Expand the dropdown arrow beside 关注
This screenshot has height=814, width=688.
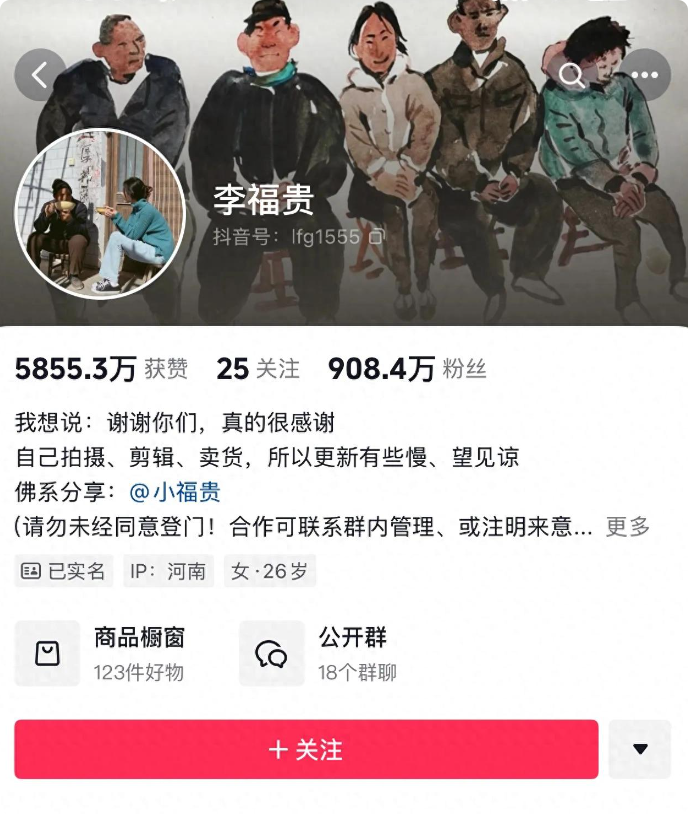click(640, 749)
